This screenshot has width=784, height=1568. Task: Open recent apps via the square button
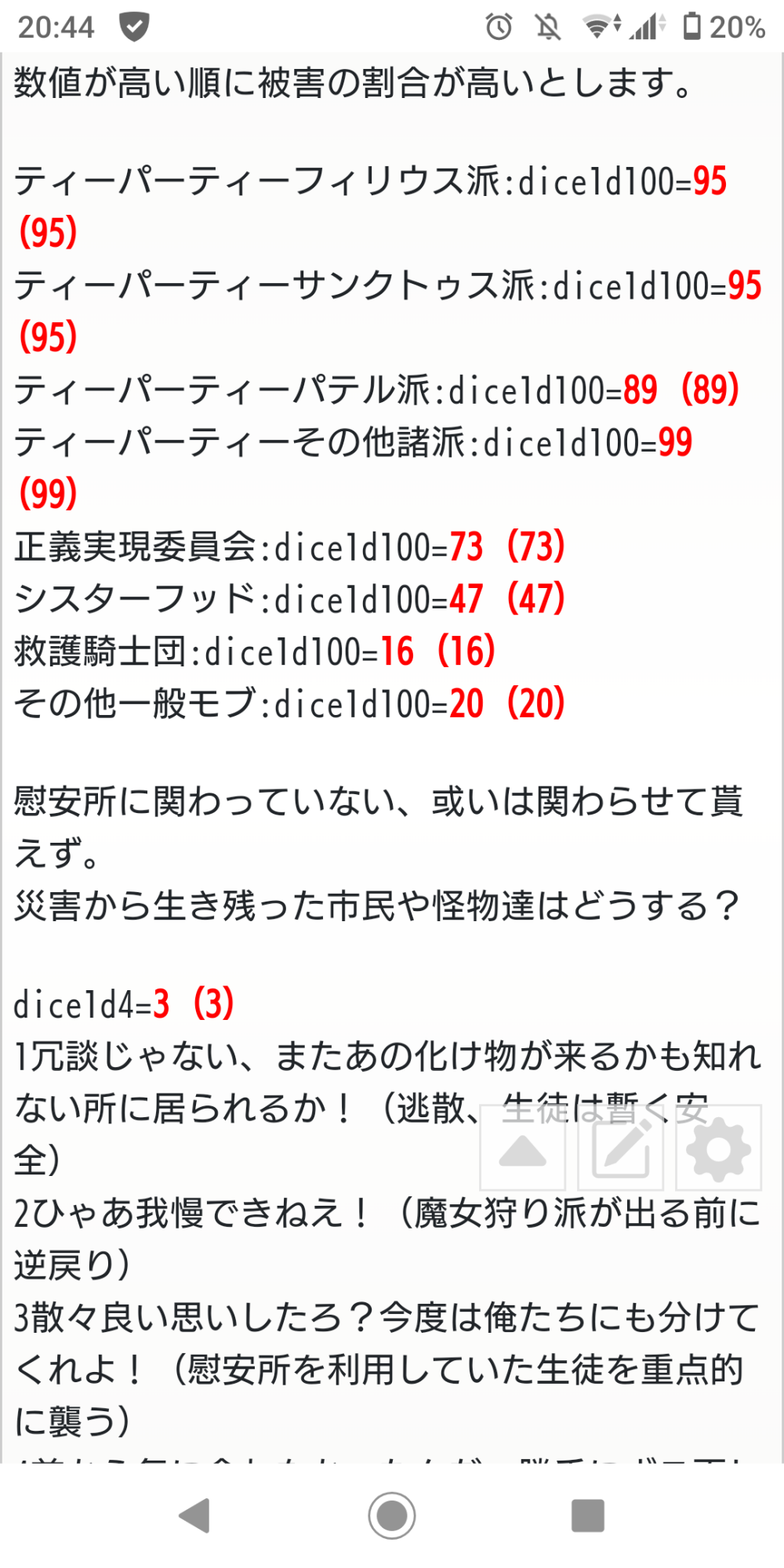point(588,1515)
